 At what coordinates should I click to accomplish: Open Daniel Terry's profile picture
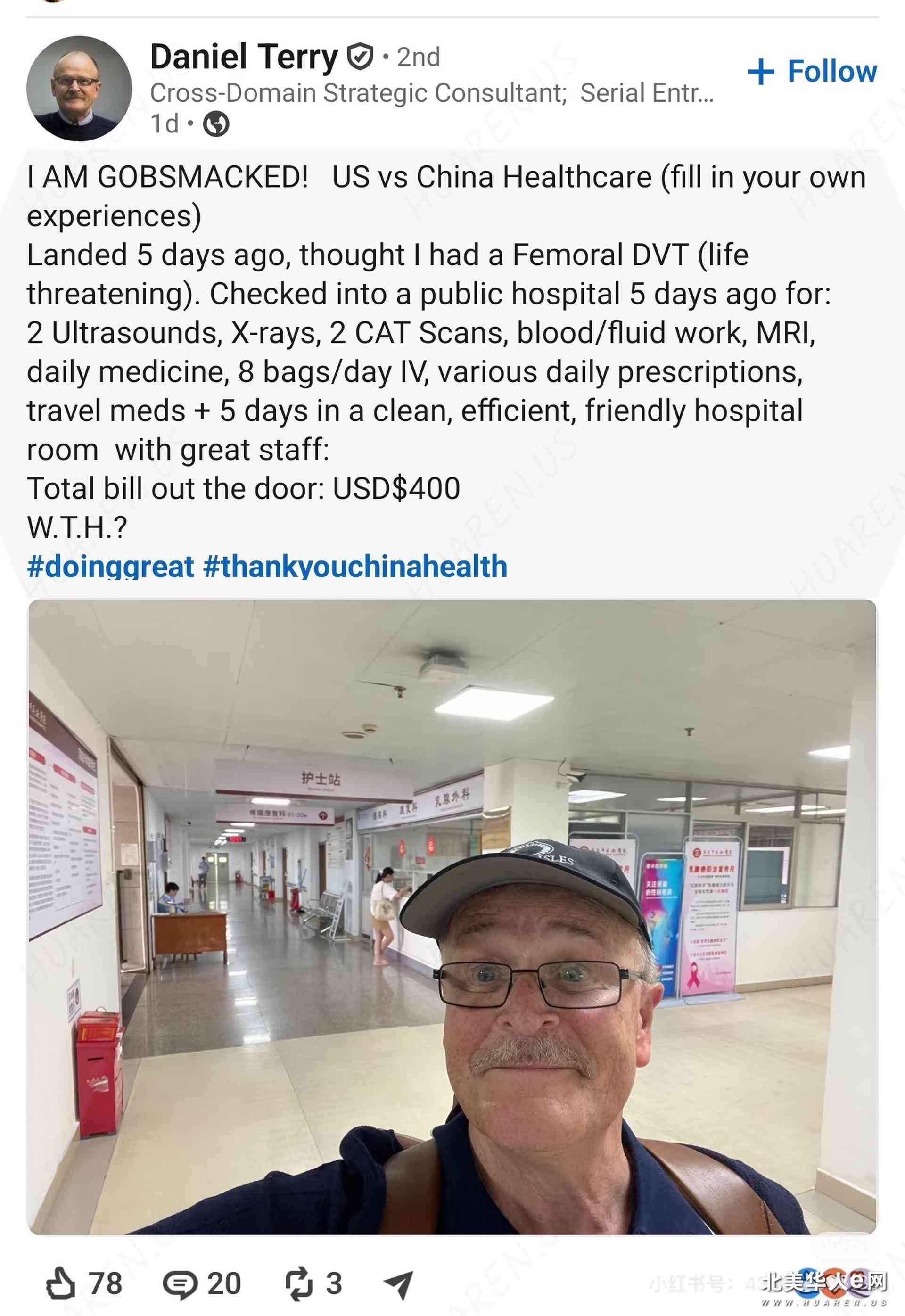[x=79, y=89]
